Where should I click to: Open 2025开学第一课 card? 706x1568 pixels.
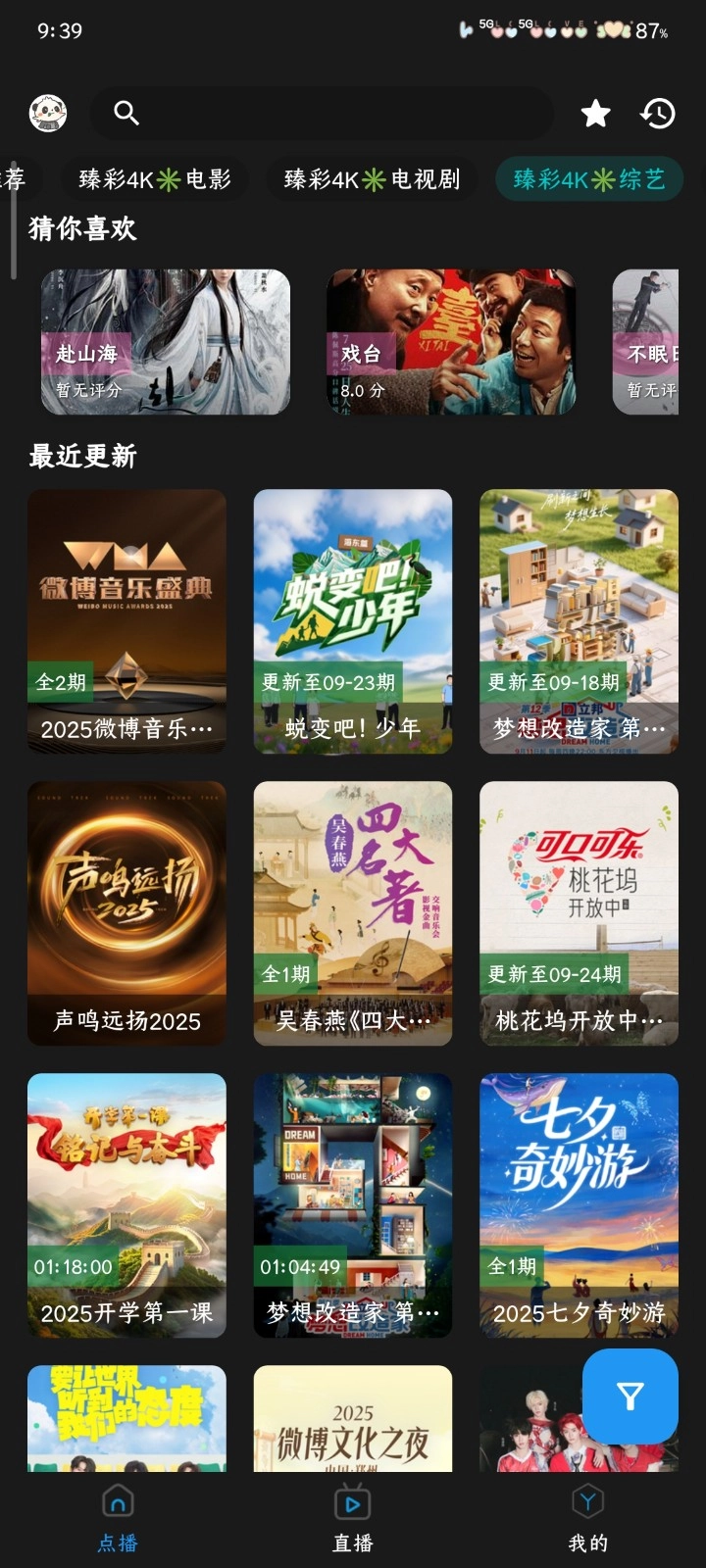click(x=126, y=1205)
